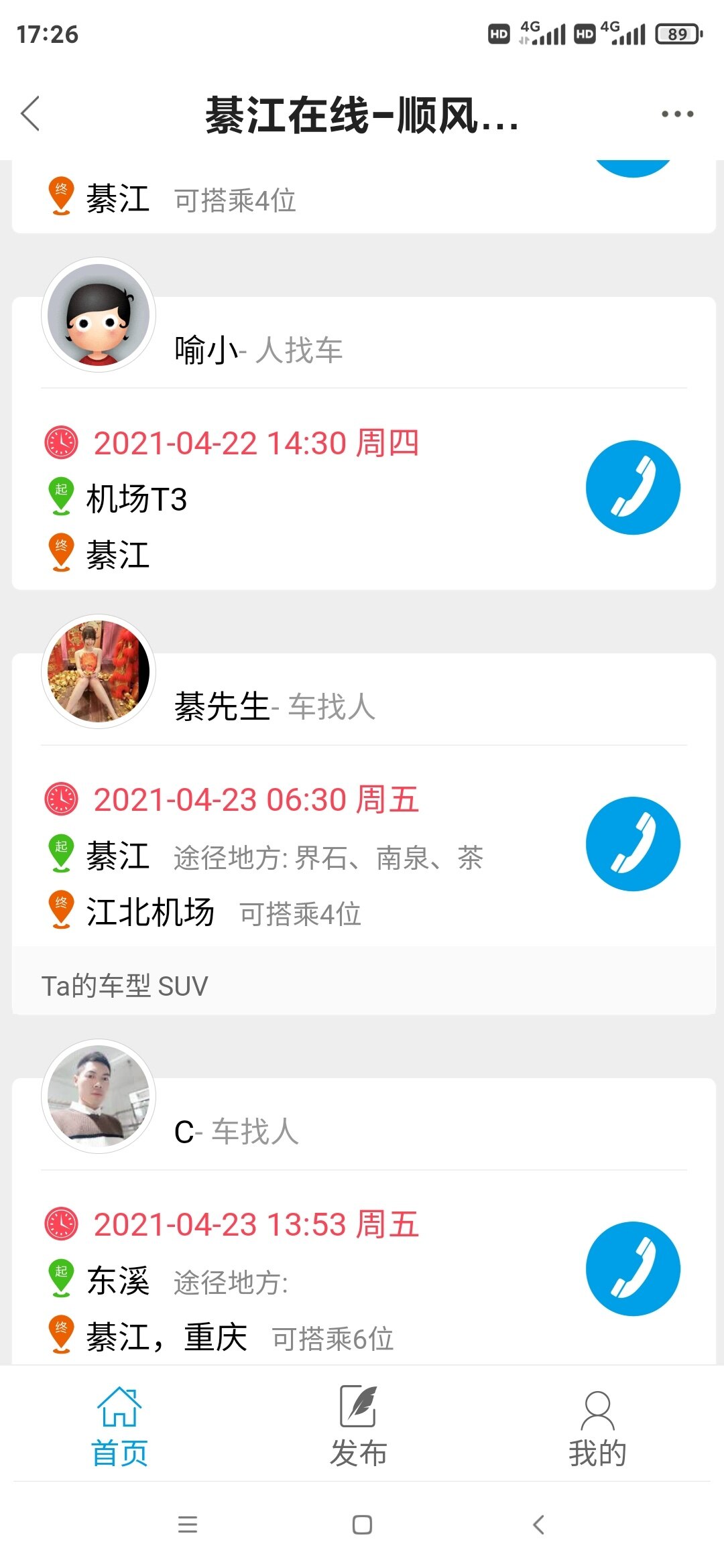This screenshot has width=724, height=1568.
Task: Switch to the 发布 tab
Action: 359,1426
